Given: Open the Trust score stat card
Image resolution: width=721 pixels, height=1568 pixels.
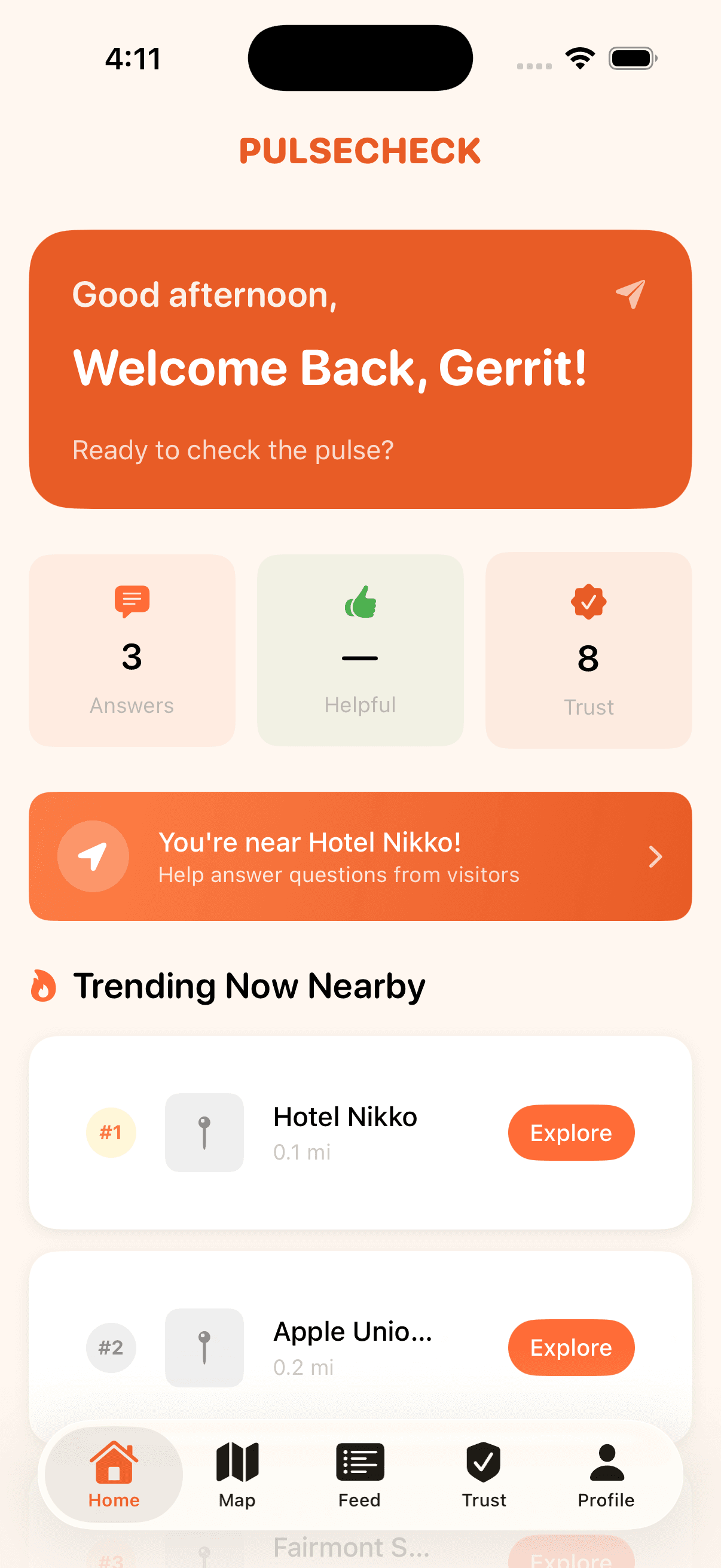Looking at the screenshot, I should pyautogui.click(x=588, y=650).
